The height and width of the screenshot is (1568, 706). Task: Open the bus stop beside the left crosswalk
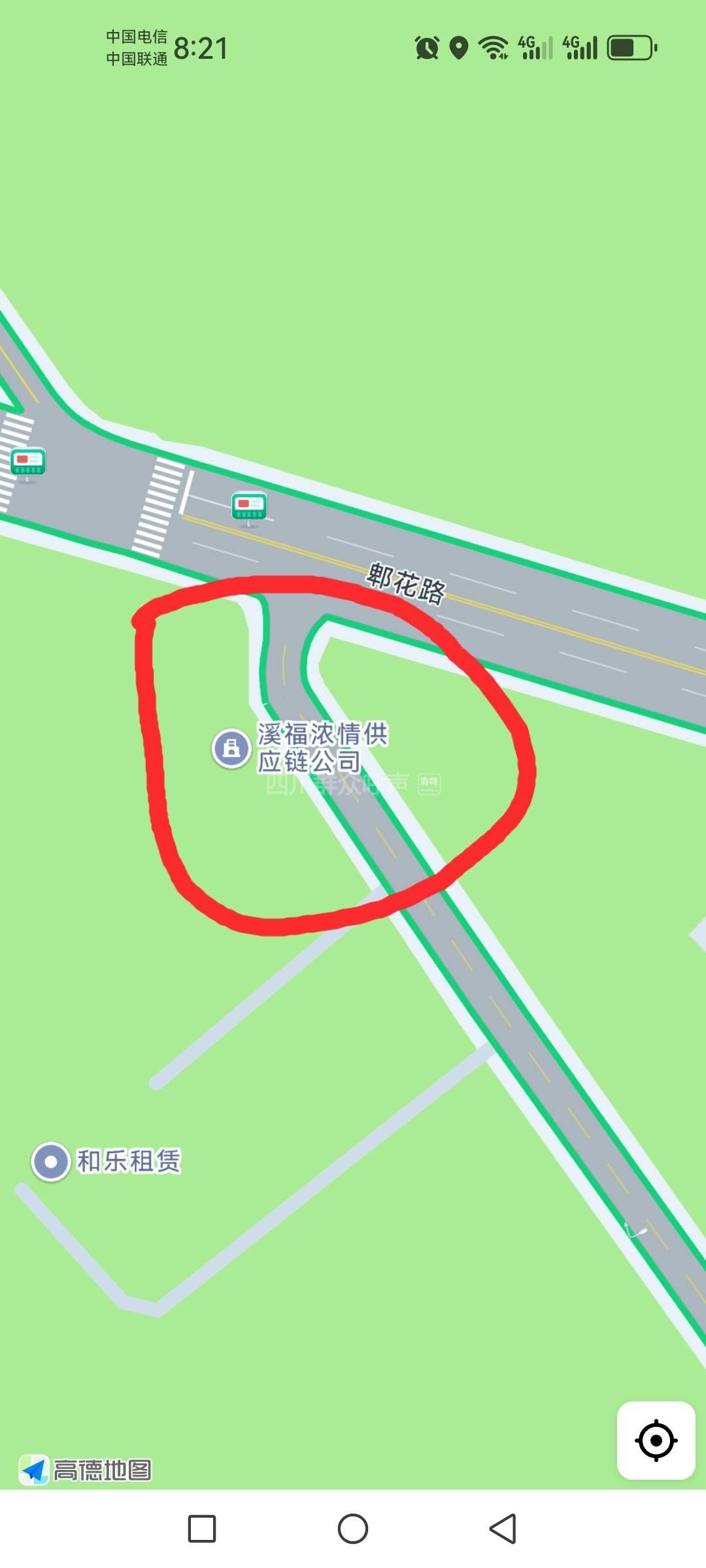(x=28, y=462)
